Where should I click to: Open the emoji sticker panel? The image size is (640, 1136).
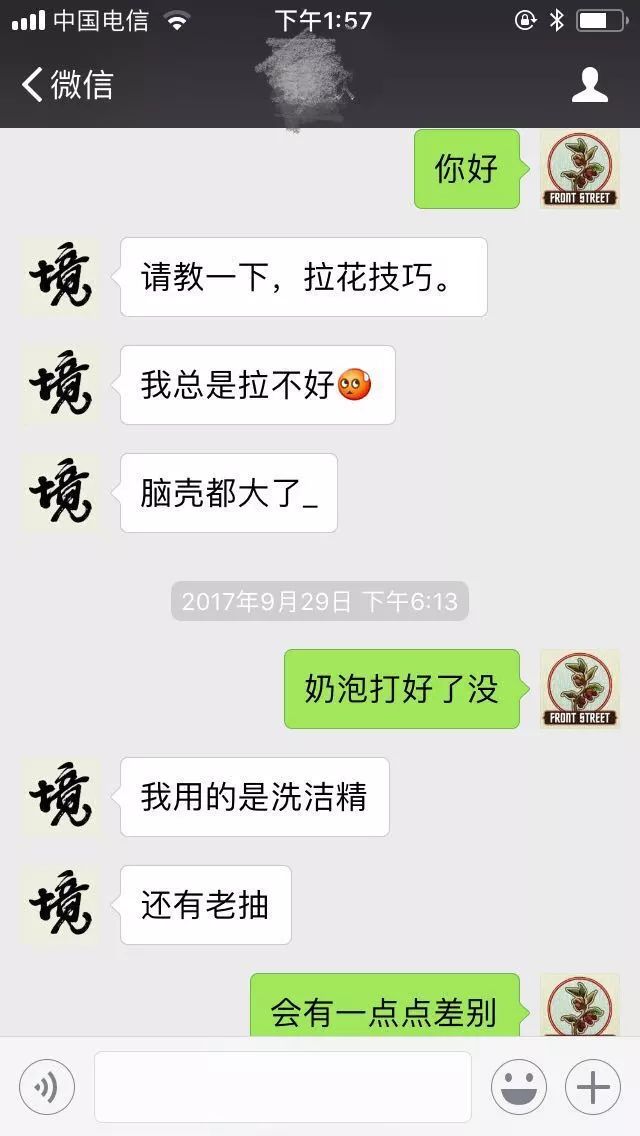pyautogui.click(x=518, y=1087)
